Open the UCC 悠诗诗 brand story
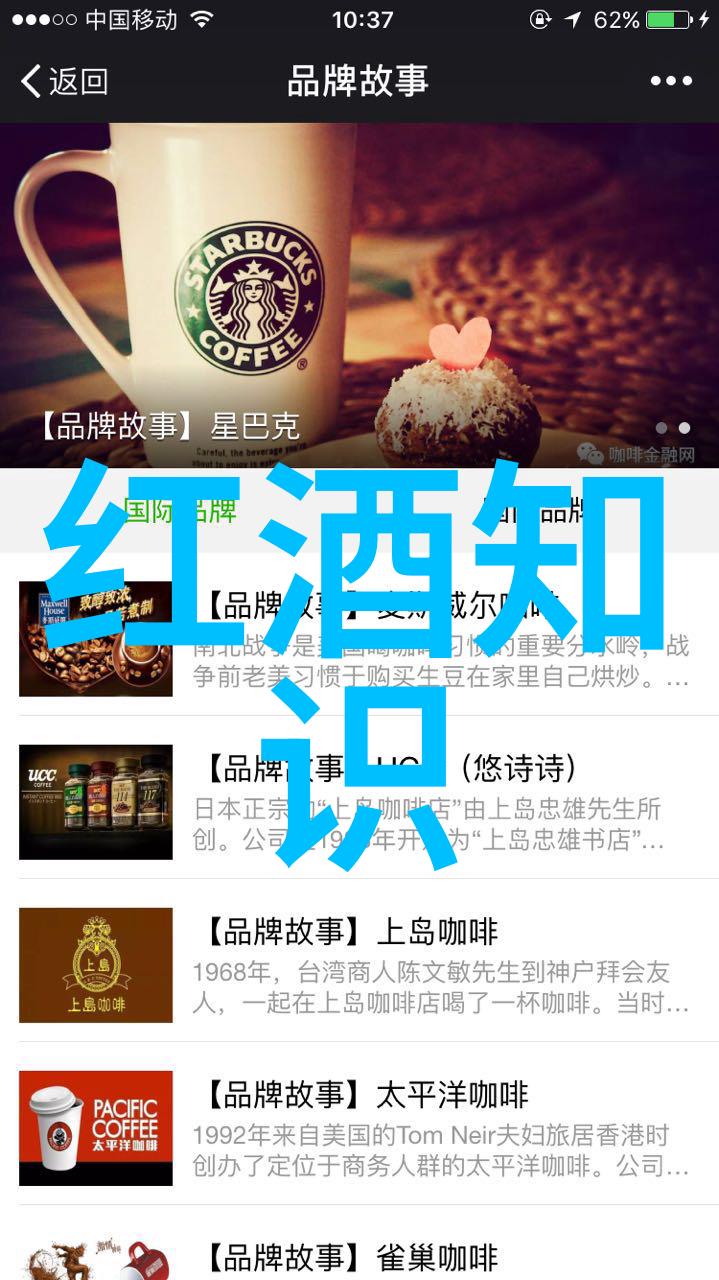This screenshot has width=719, height=1280. 96,801
